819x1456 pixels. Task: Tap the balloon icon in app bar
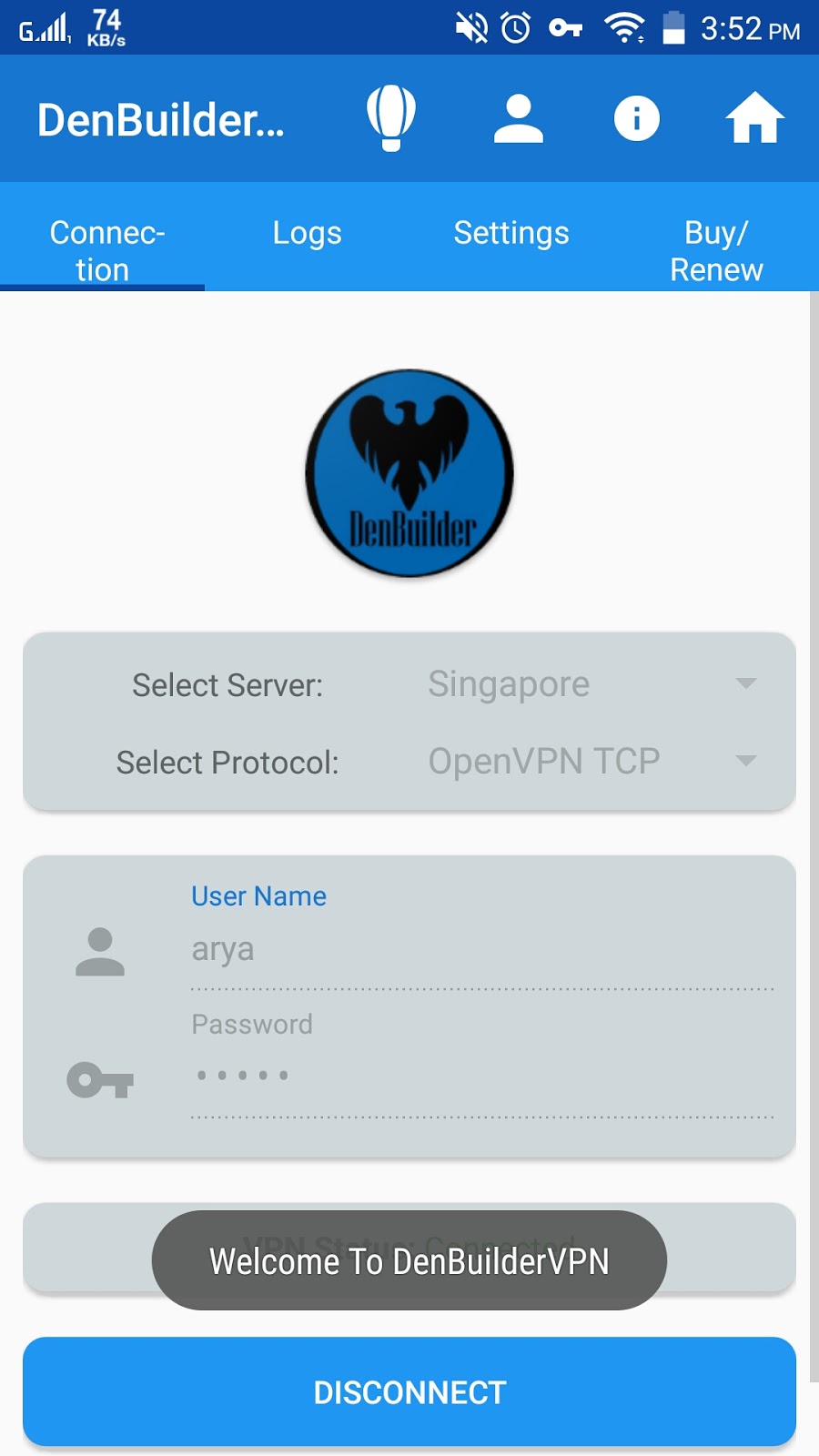(x=391, y=118)
